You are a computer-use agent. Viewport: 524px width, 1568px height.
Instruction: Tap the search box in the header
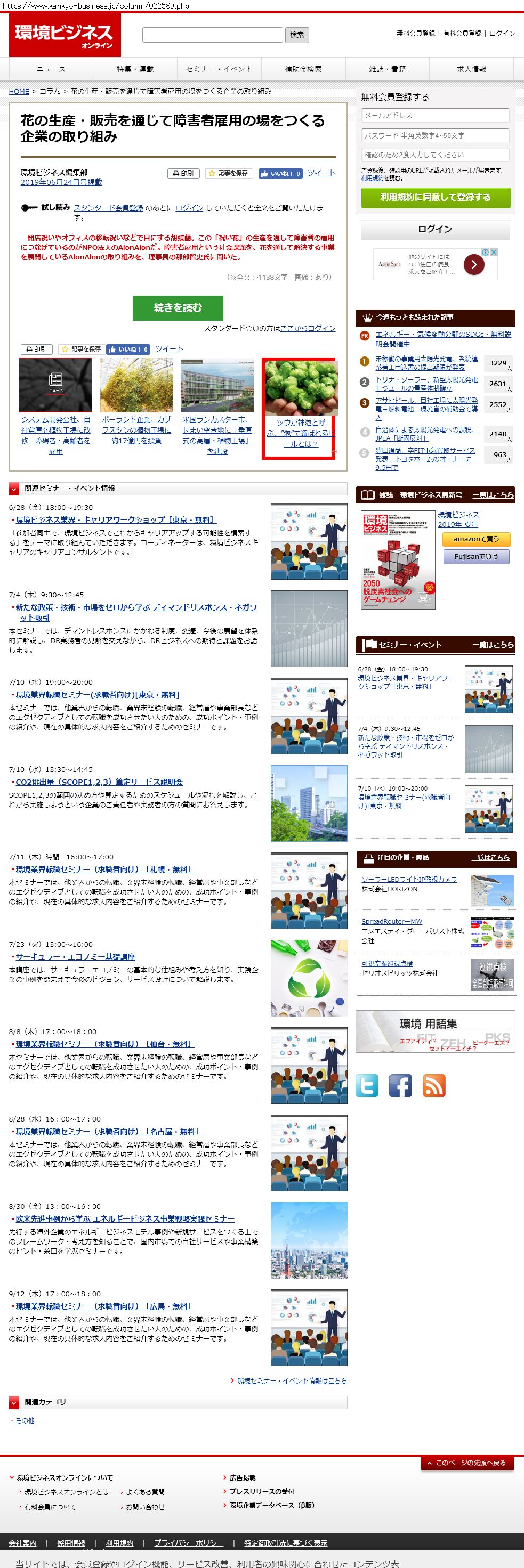point(212,35)
